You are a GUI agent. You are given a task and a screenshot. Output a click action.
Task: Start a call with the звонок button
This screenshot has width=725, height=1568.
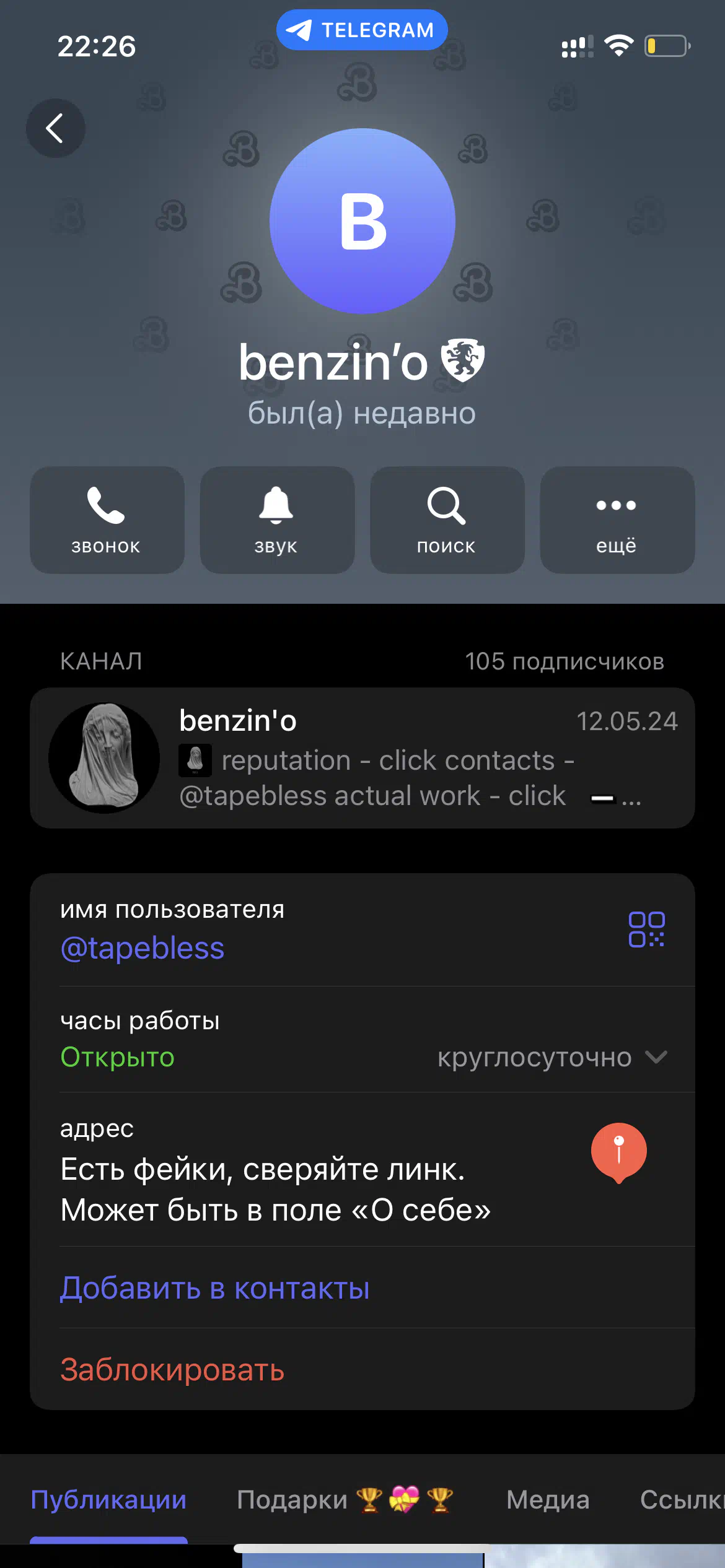point(107,520)
